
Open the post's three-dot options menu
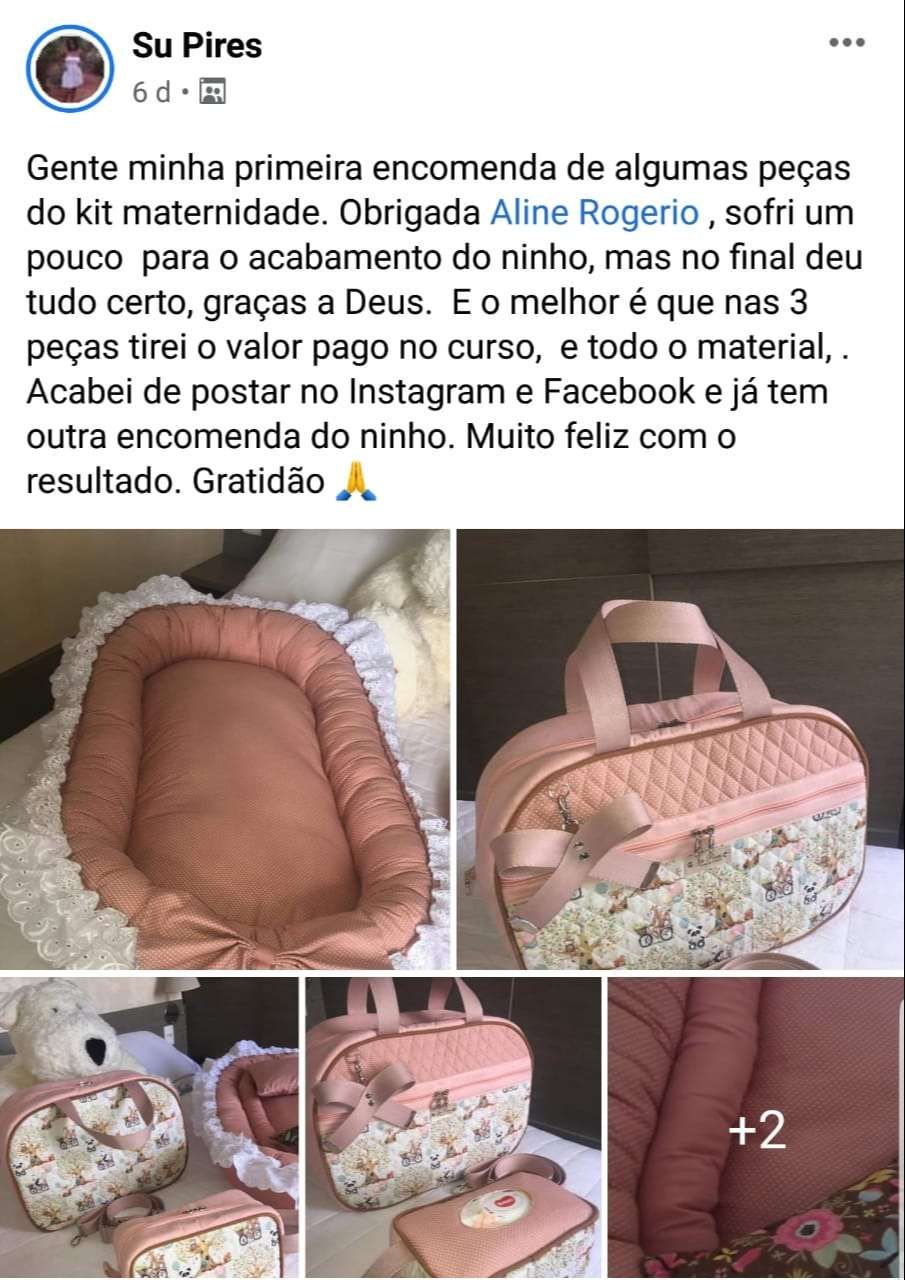tap(847, 43)
